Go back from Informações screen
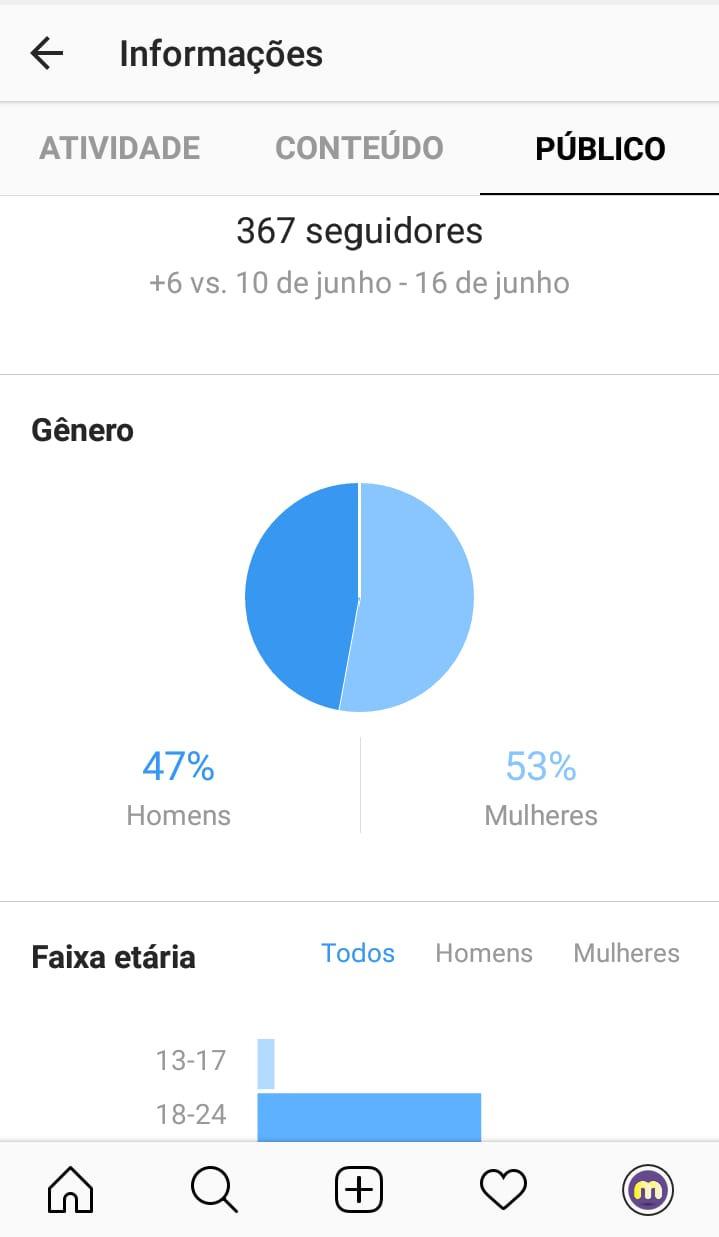 pyautogui.click(x=47, y=53)
